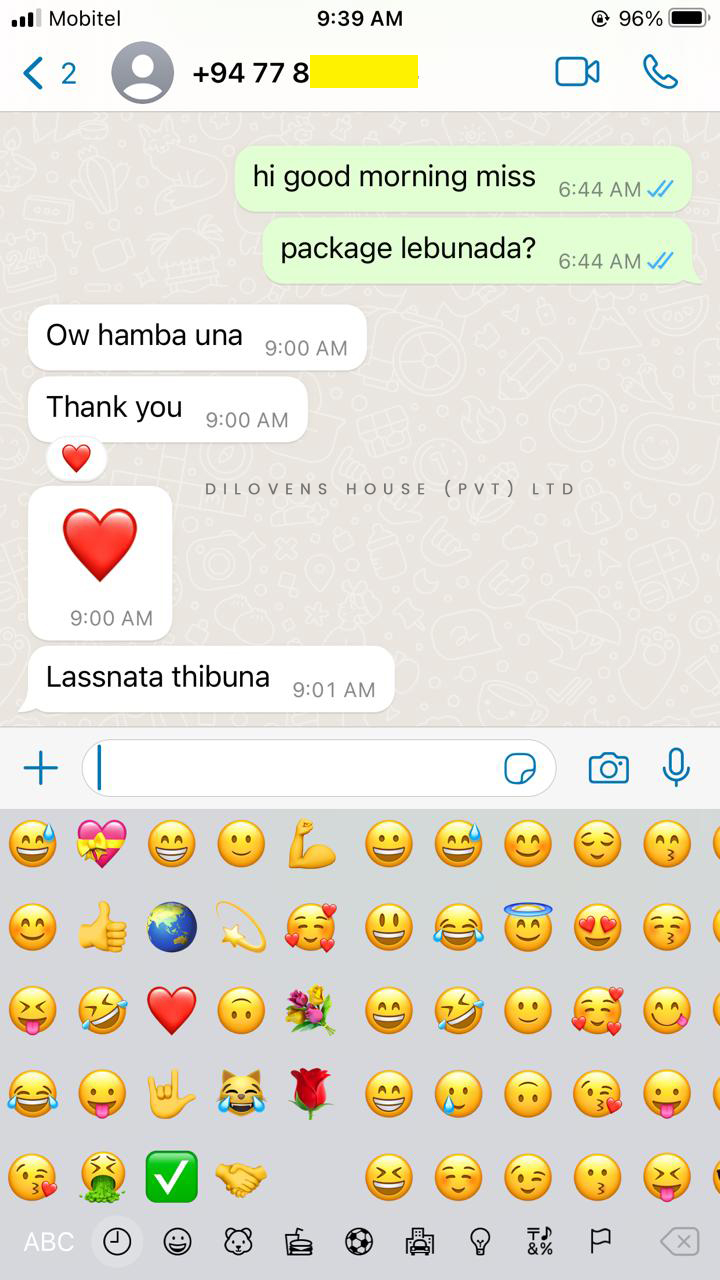Image resolution: width=720 pixels, height=1280 pixels.
Task: Insert the red rose emoji
Action: click(311, 1093)
